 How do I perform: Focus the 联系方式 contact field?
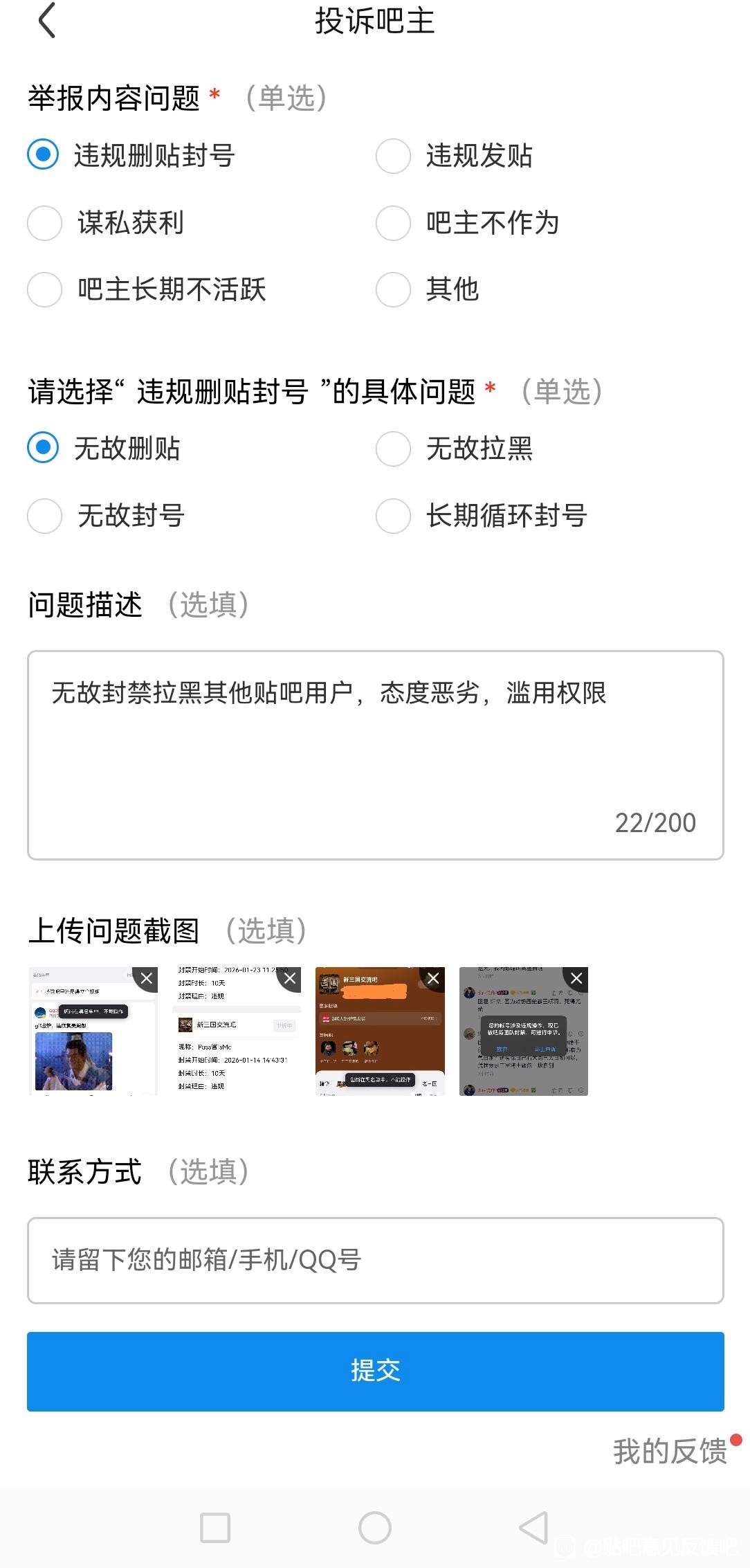pos(375,1260)
